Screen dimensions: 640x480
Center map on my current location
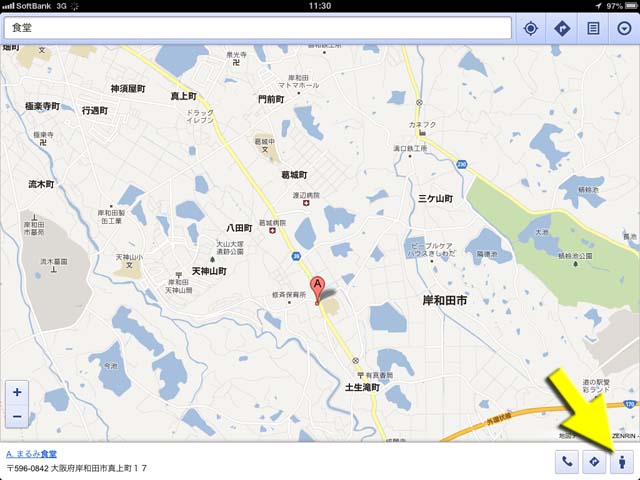(531, 28)
